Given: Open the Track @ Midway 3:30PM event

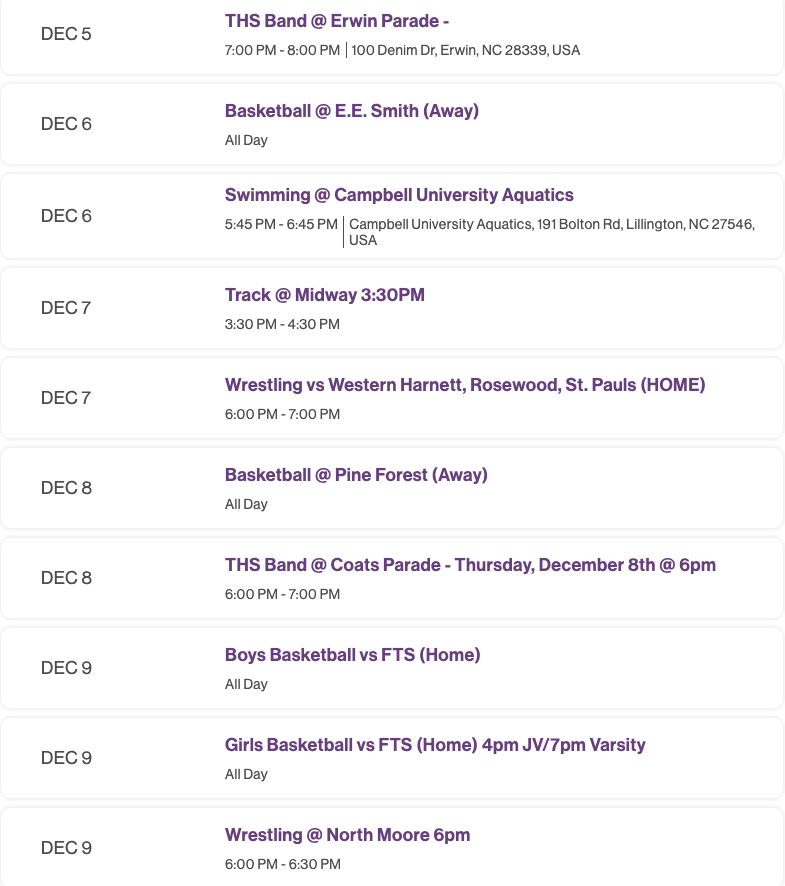Looking at the screenshot, I should [324, 295].
